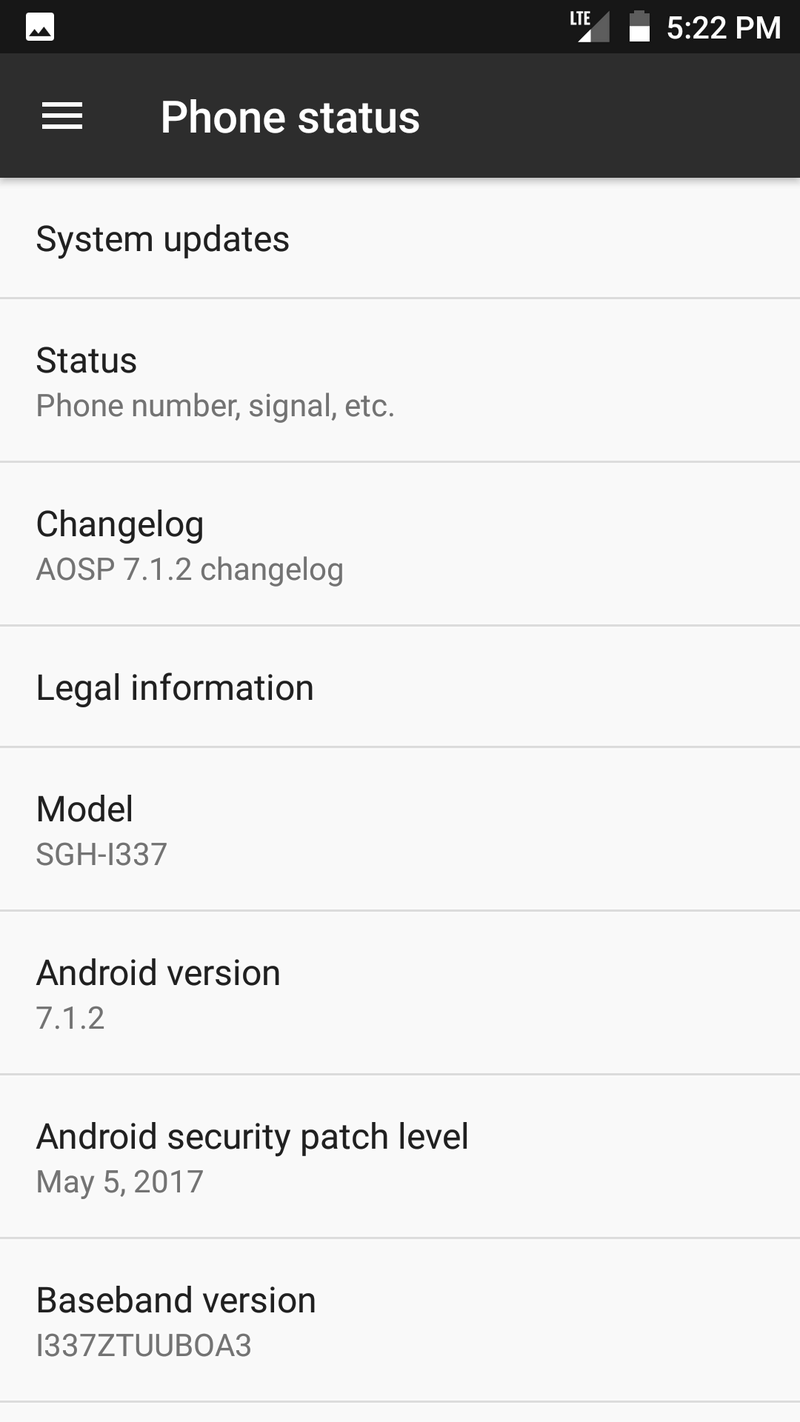Open Legal information
800x1422 pixels.
[400, 687]
